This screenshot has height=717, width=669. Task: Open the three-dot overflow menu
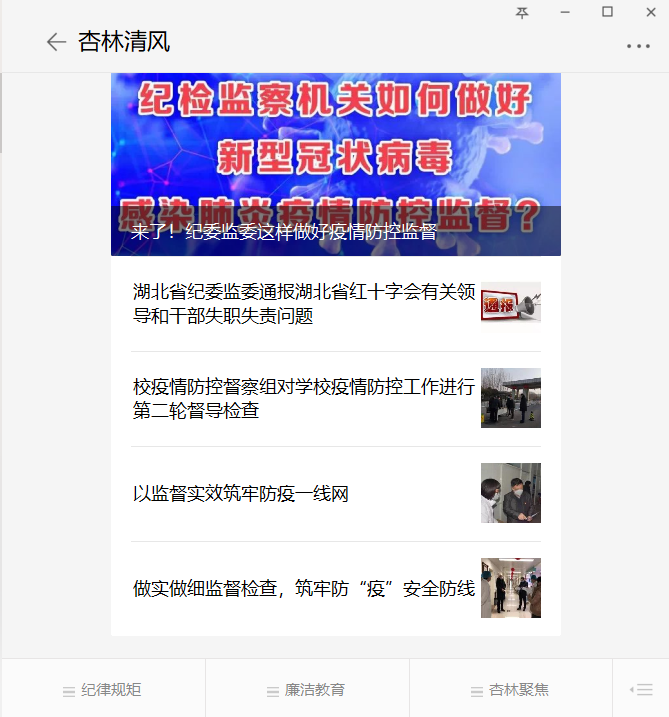click(x=638, y=46)
